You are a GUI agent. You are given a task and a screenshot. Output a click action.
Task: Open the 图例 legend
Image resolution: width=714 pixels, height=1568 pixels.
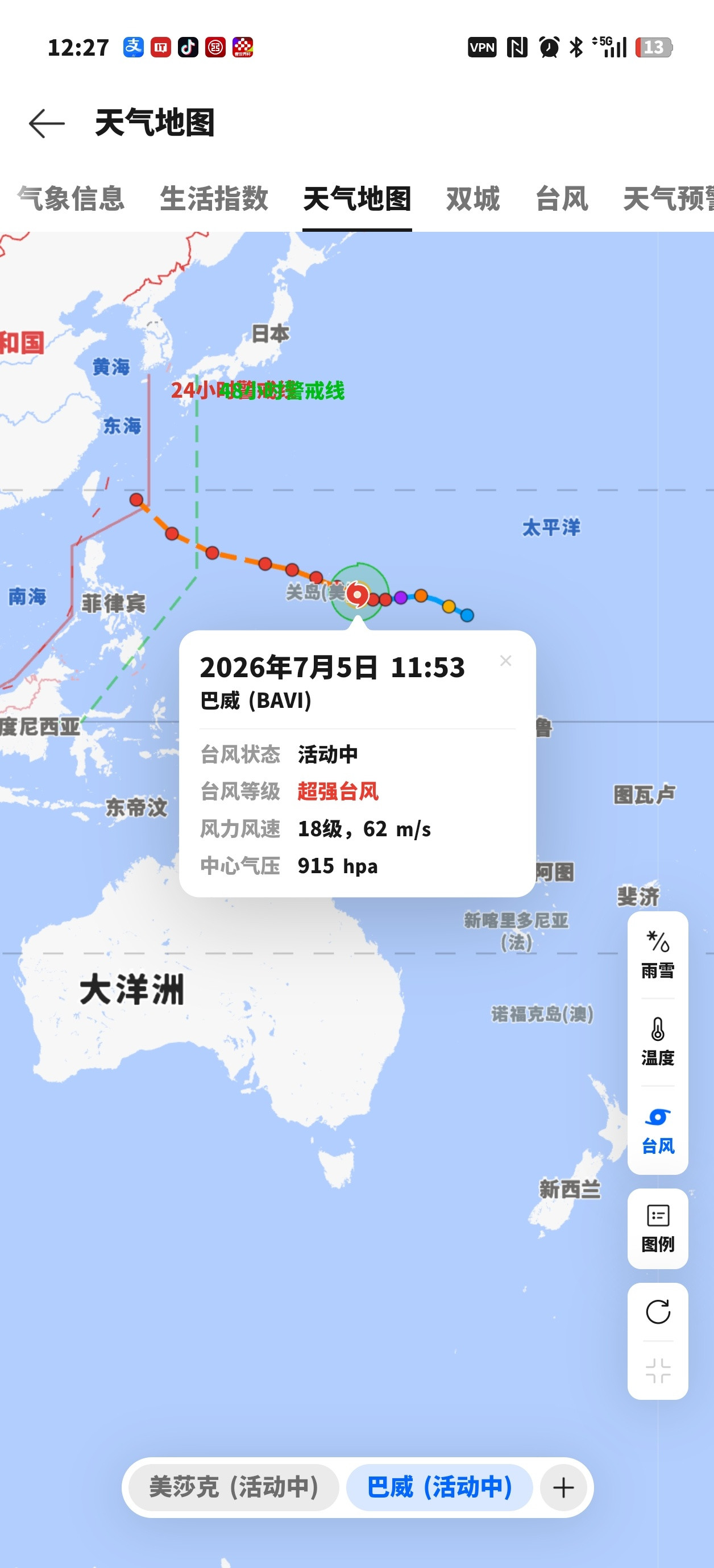658,1228
